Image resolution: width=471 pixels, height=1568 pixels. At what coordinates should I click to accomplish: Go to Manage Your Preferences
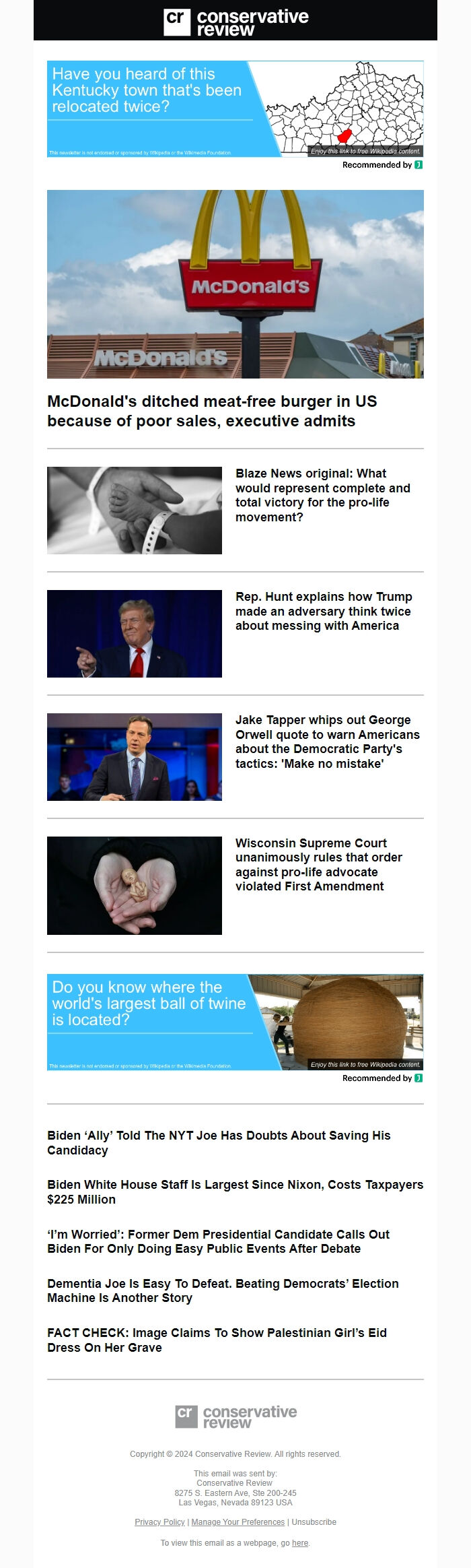(x=238, y=1522)
